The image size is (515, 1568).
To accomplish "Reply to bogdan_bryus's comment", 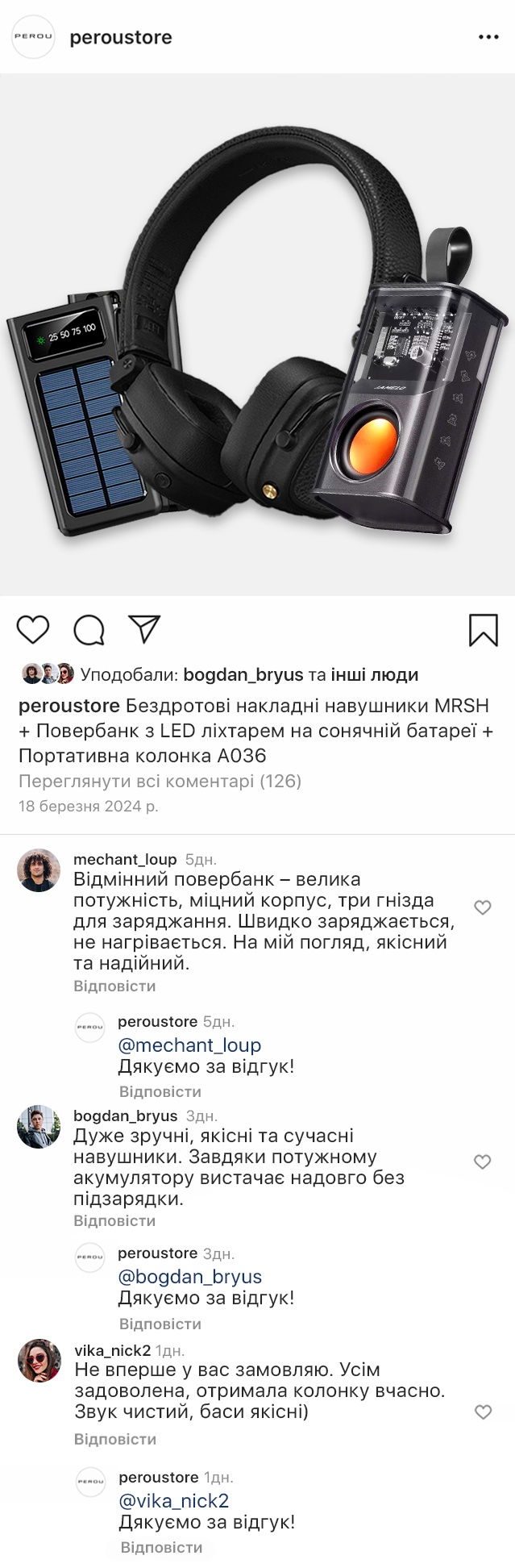I will tap(114, 1220).
